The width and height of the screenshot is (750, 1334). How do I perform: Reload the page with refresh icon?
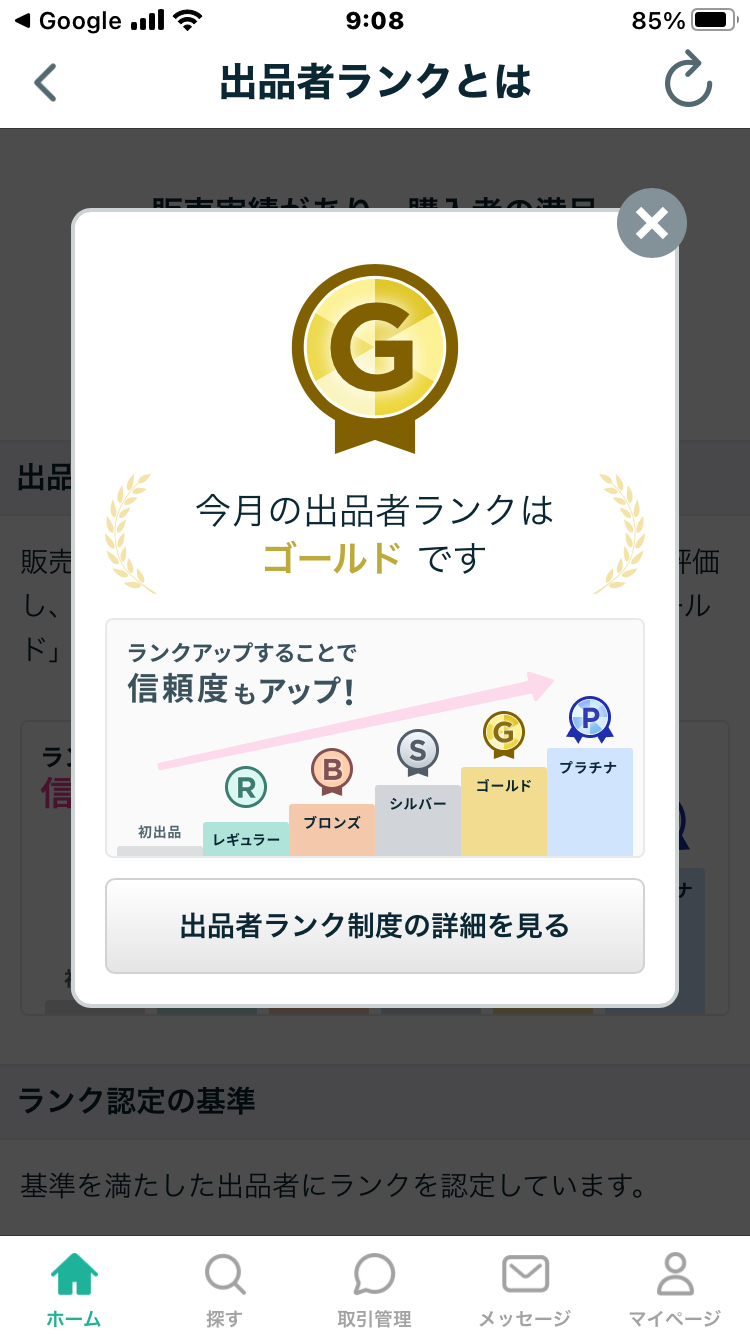688,82
